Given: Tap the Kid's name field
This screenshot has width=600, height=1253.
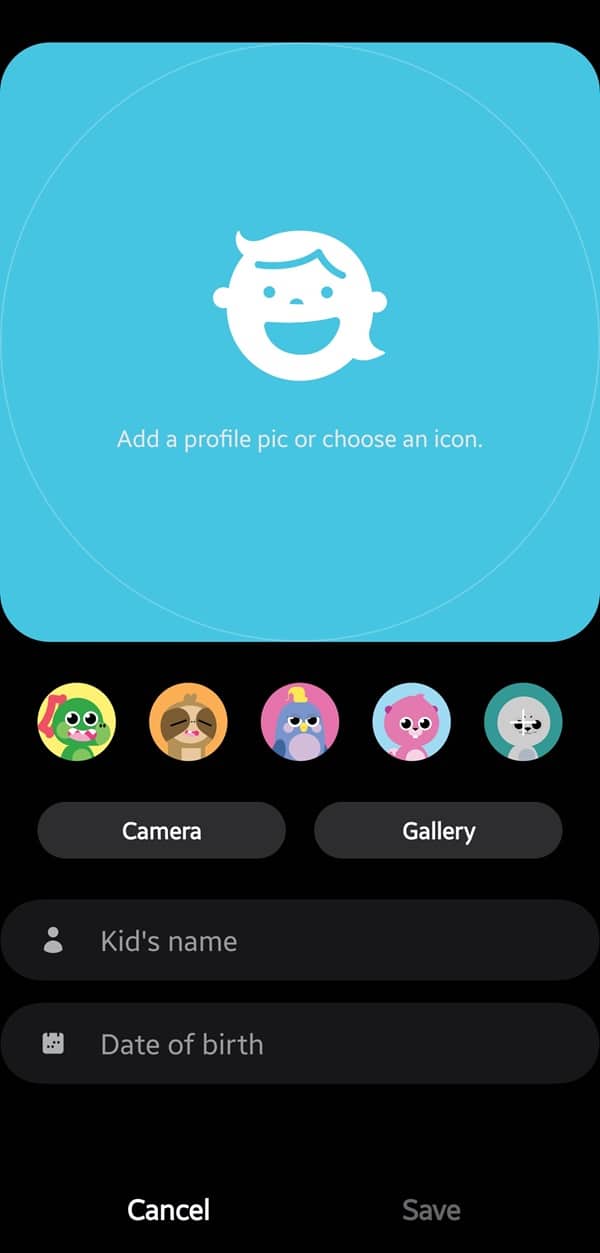Looking at the screenshot, I should 300,940.
